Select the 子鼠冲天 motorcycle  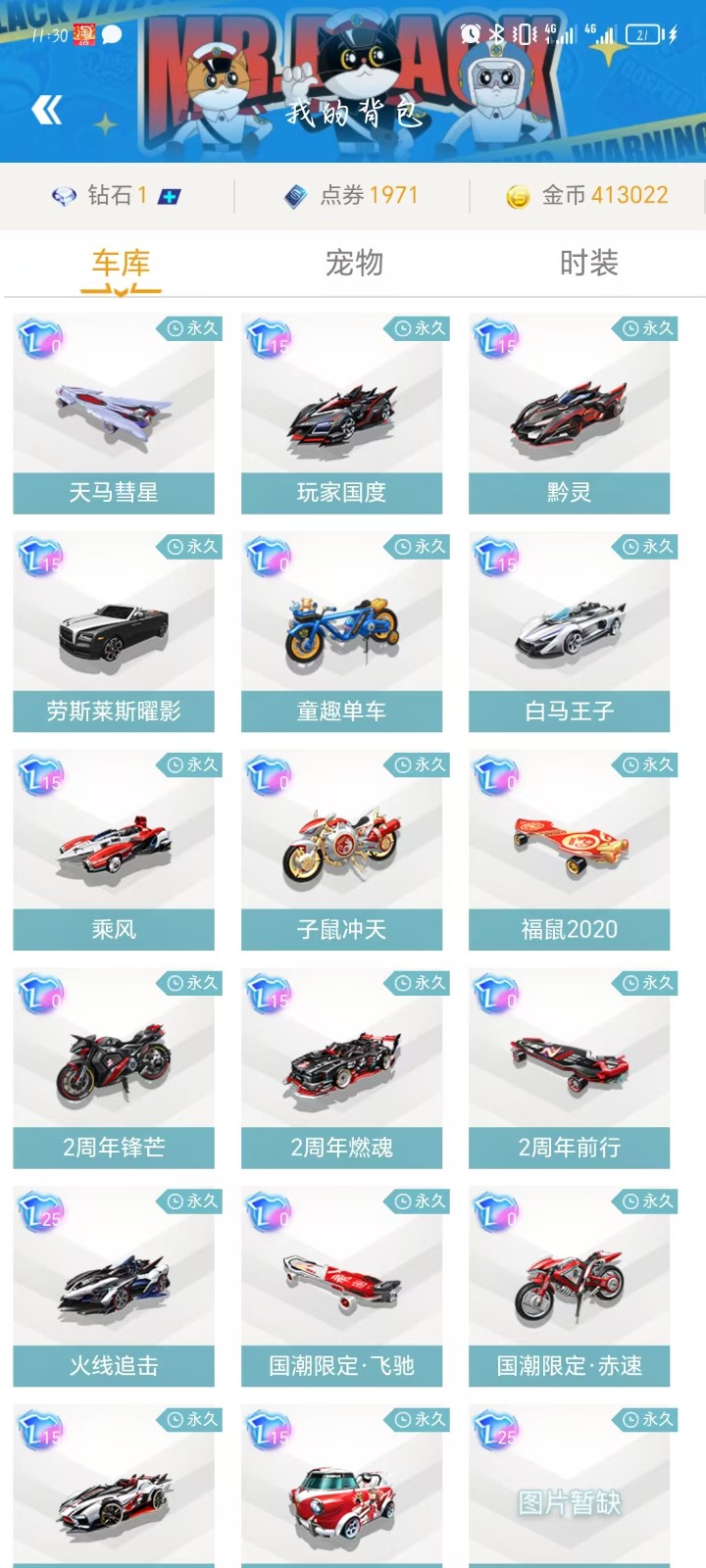tap(341, 851)
